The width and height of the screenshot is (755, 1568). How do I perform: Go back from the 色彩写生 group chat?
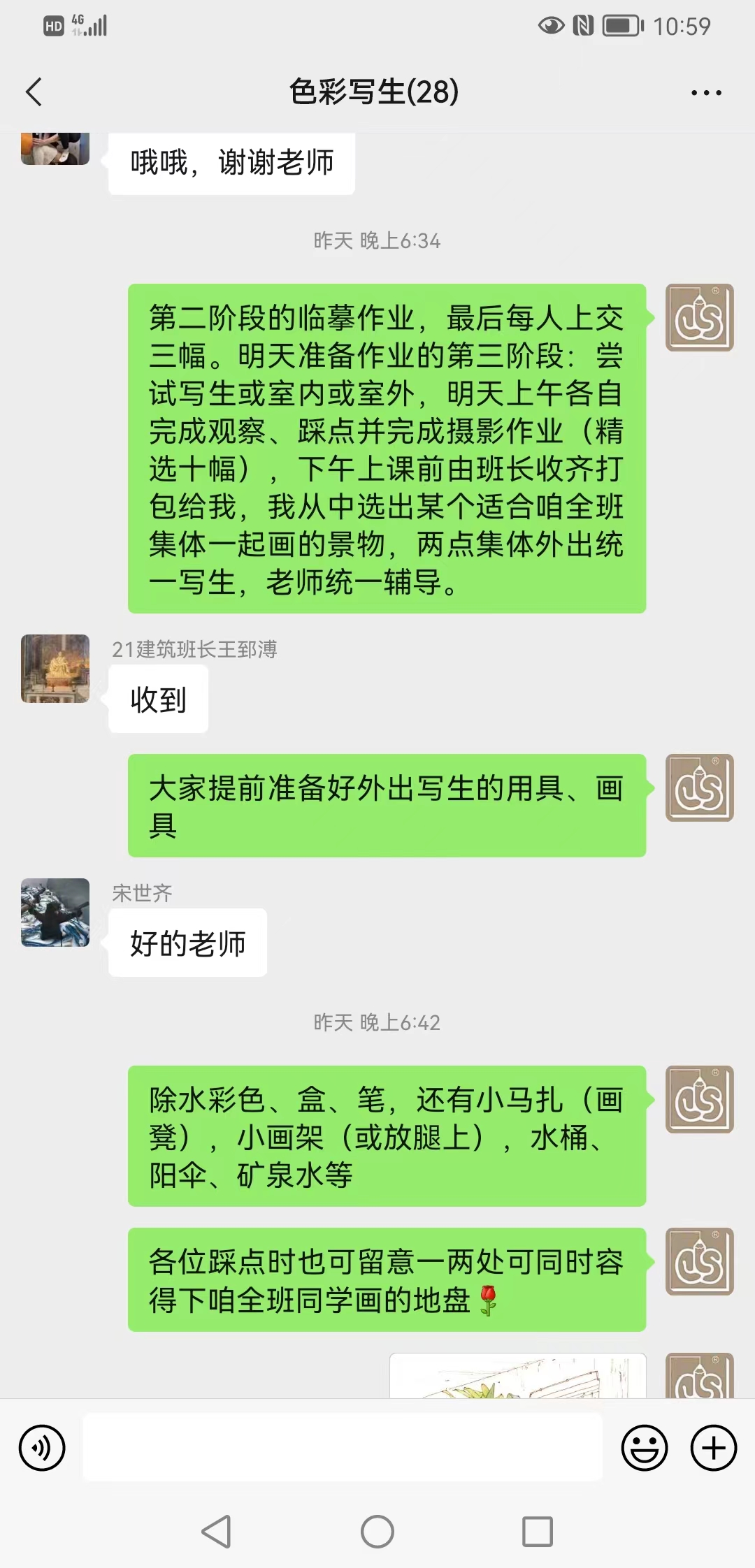[x=34, y=92]
